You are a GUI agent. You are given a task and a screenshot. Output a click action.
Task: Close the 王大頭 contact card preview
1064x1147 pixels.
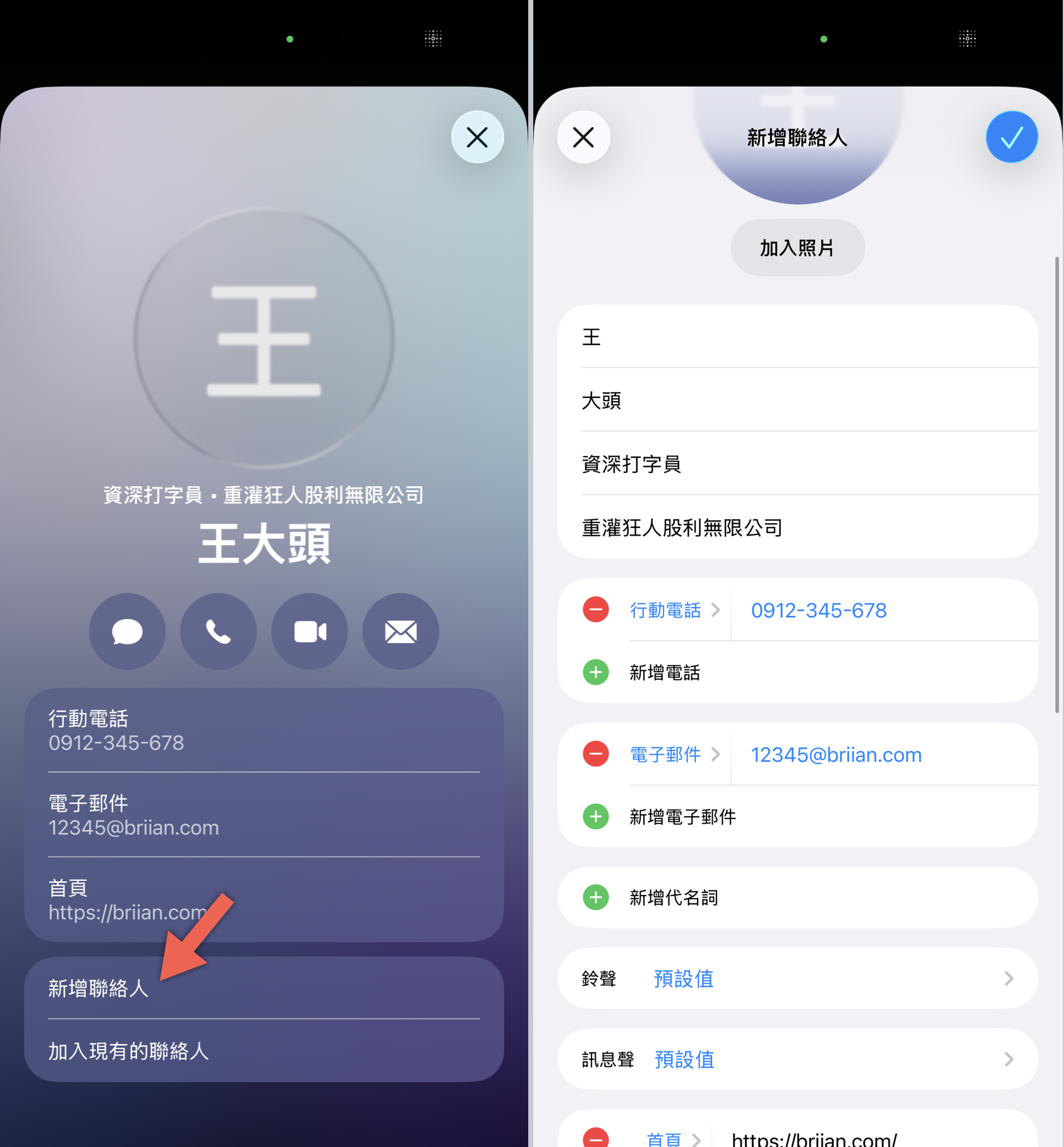[477, 137]
